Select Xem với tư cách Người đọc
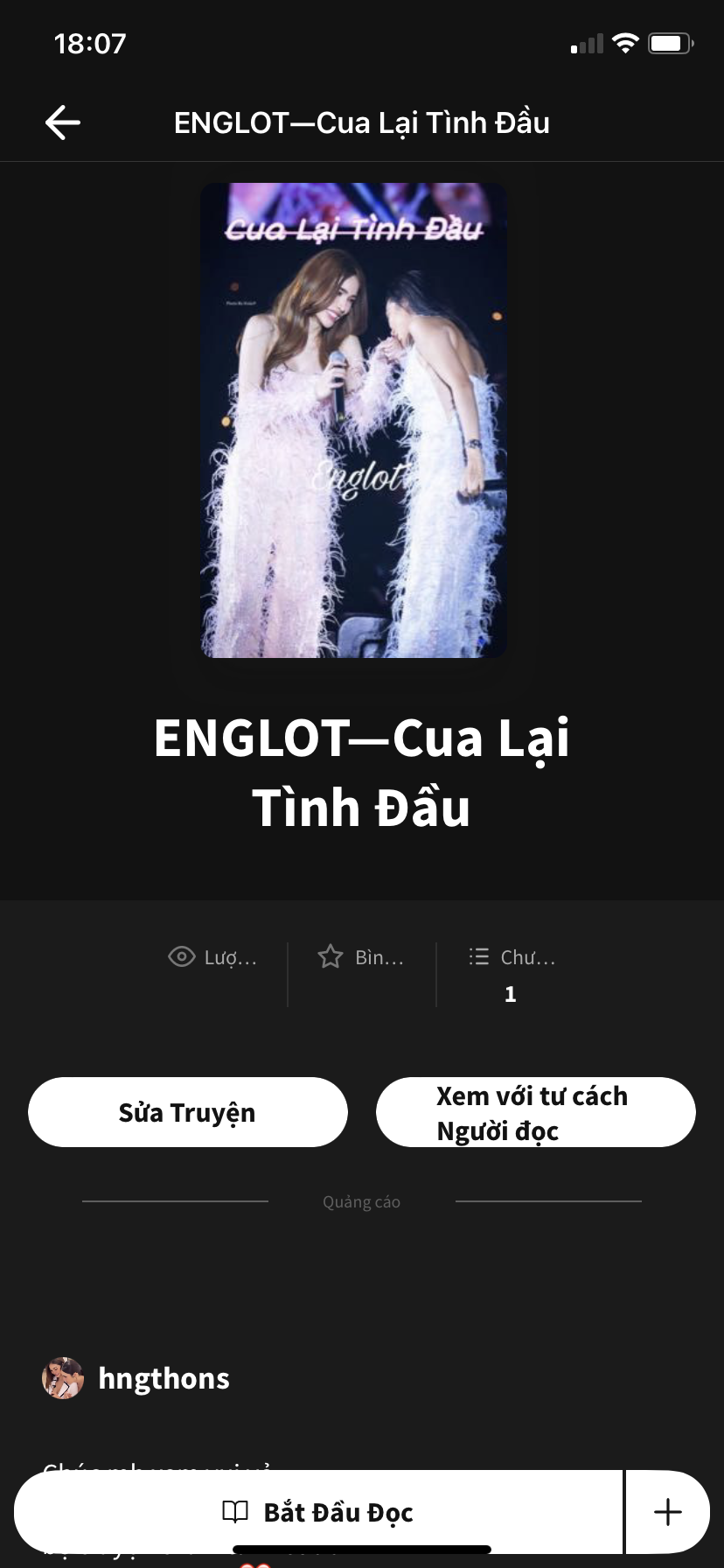 [x=535, y=1112]
